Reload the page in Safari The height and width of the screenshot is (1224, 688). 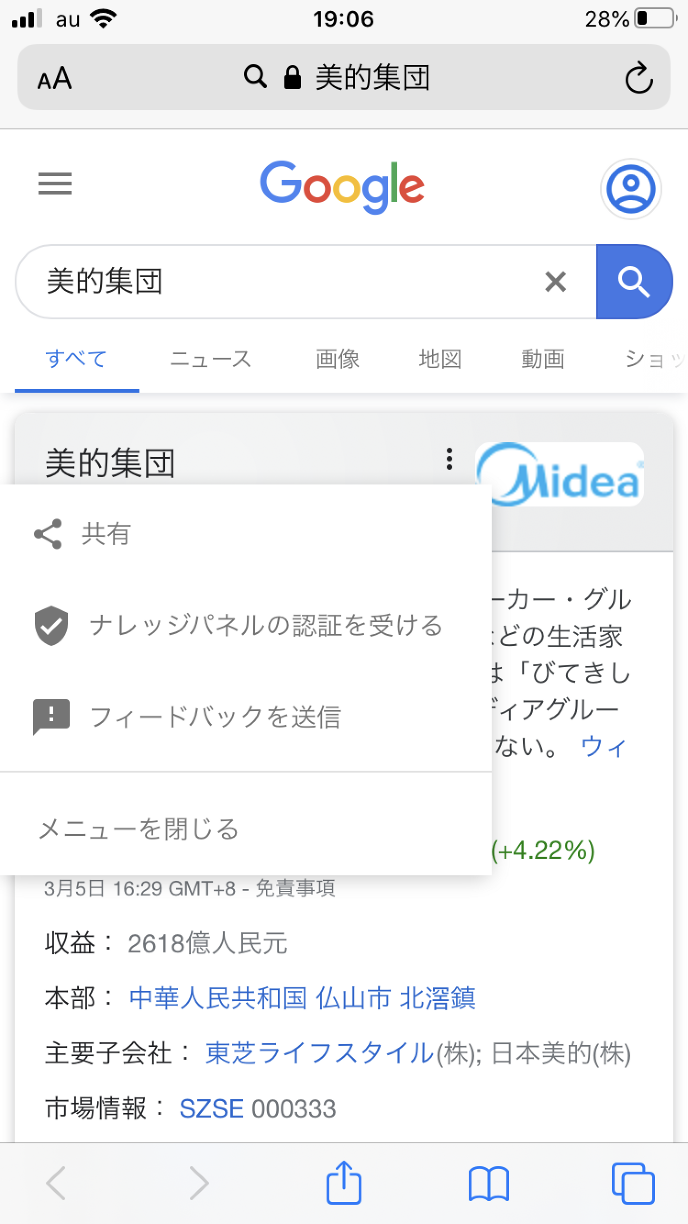[x=638, y=78]
